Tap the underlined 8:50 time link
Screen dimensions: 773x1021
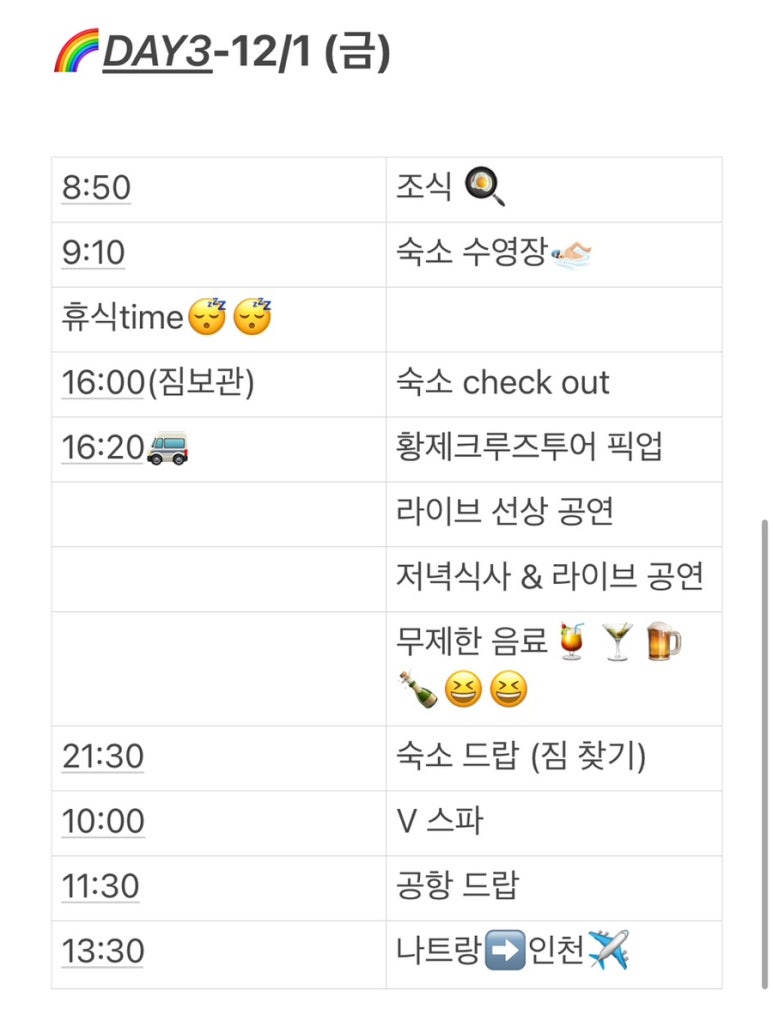click(96, 188)
